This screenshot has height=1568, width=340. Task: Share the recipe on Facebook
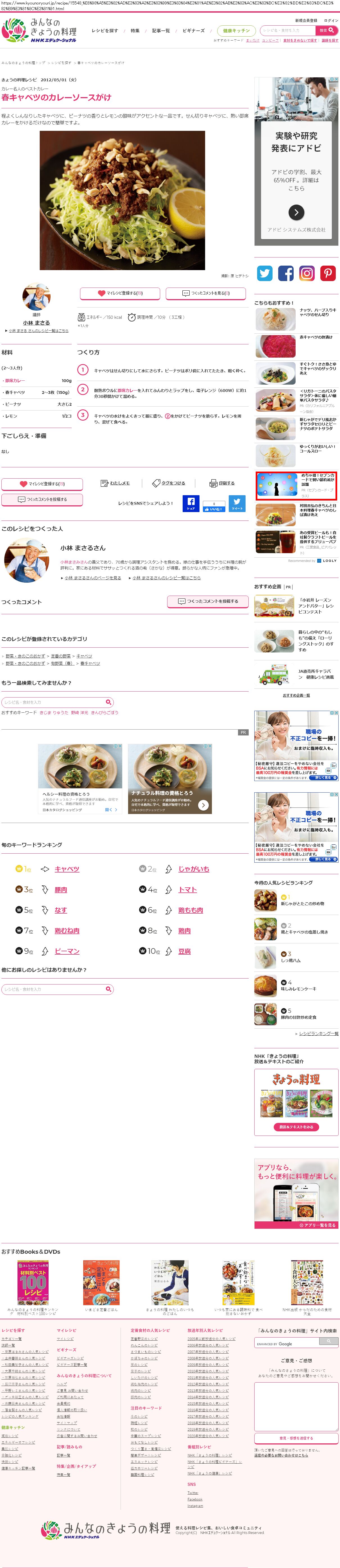191,504
